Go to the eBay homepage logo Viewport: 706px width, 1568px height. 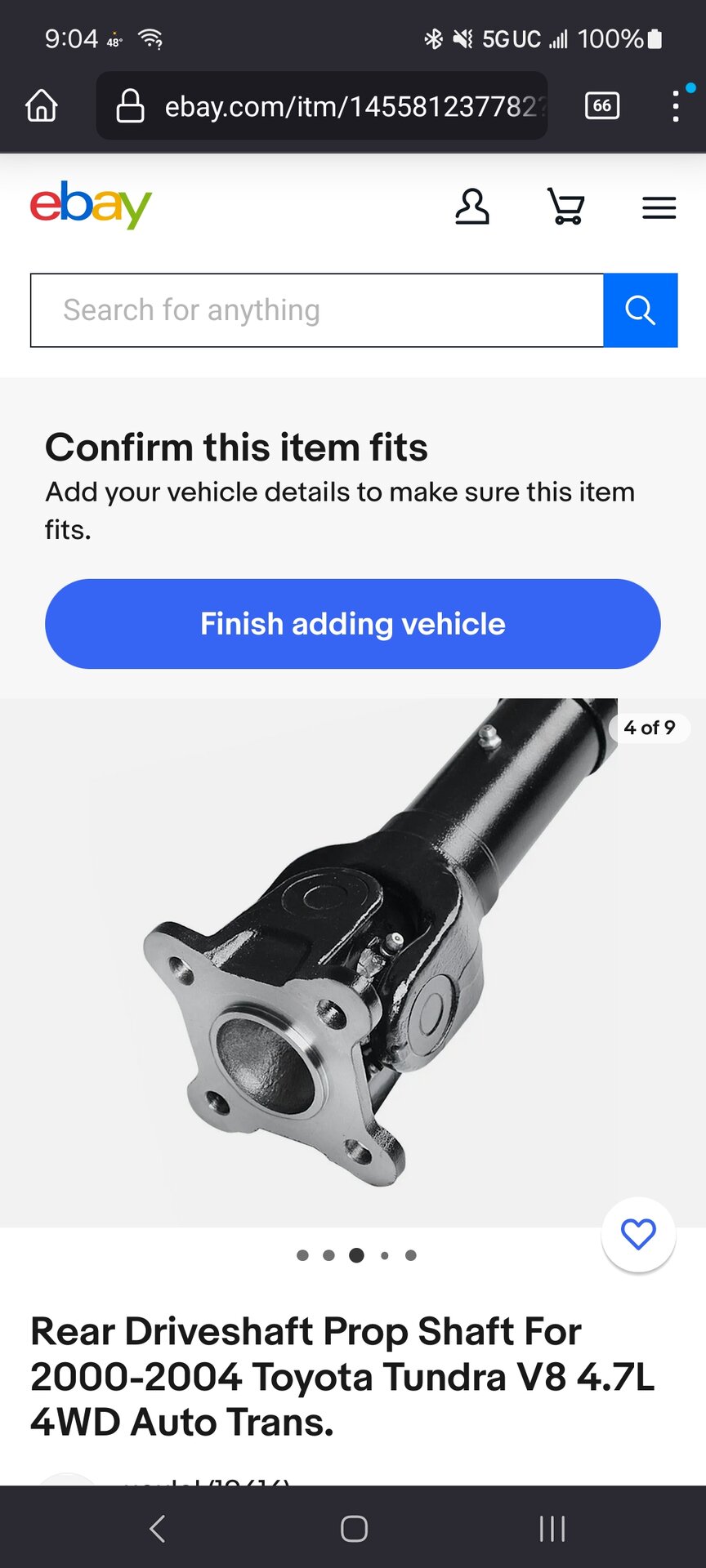click(x=91, y=205)
